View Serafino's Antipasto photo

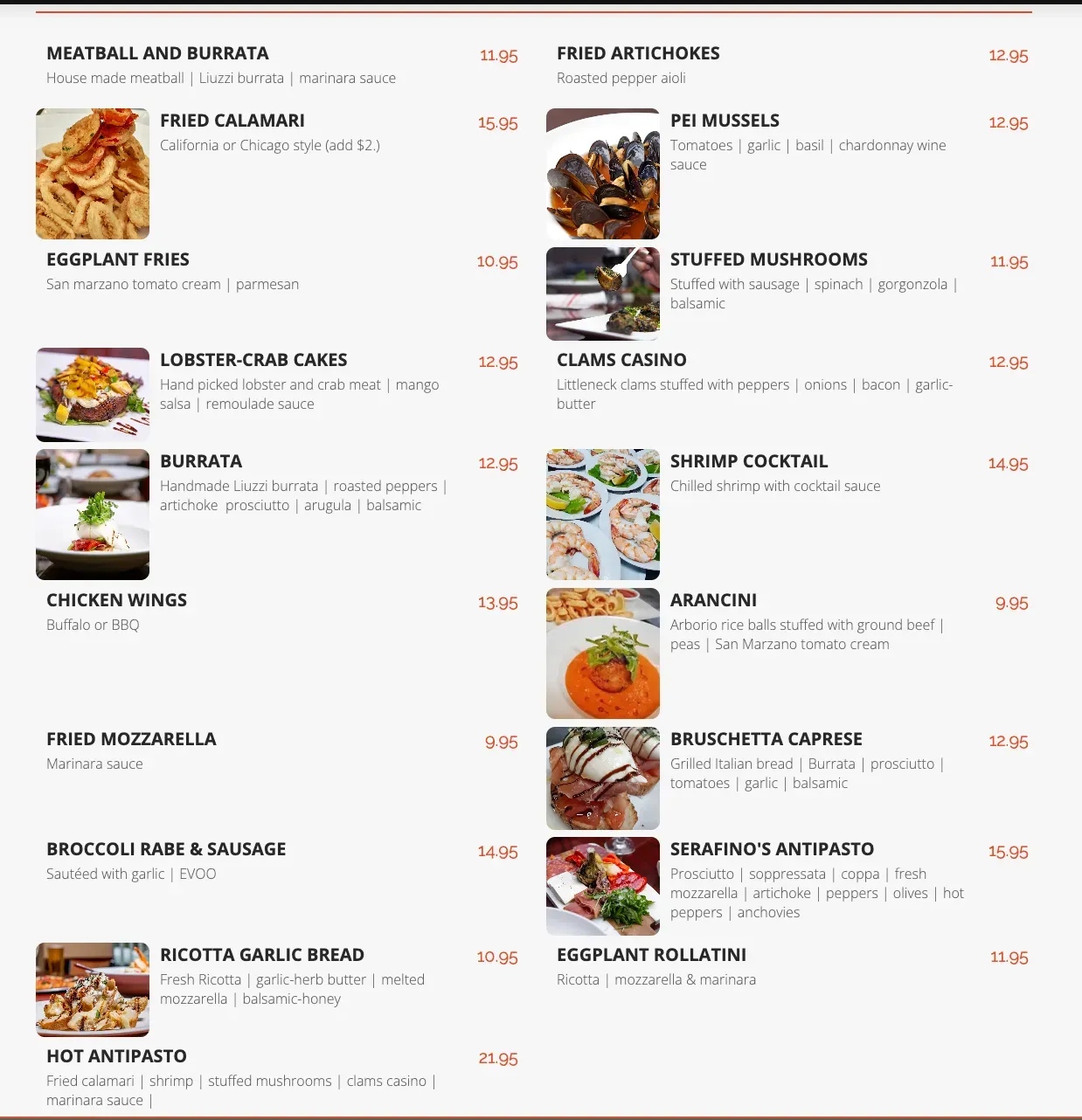click(603, 886)
